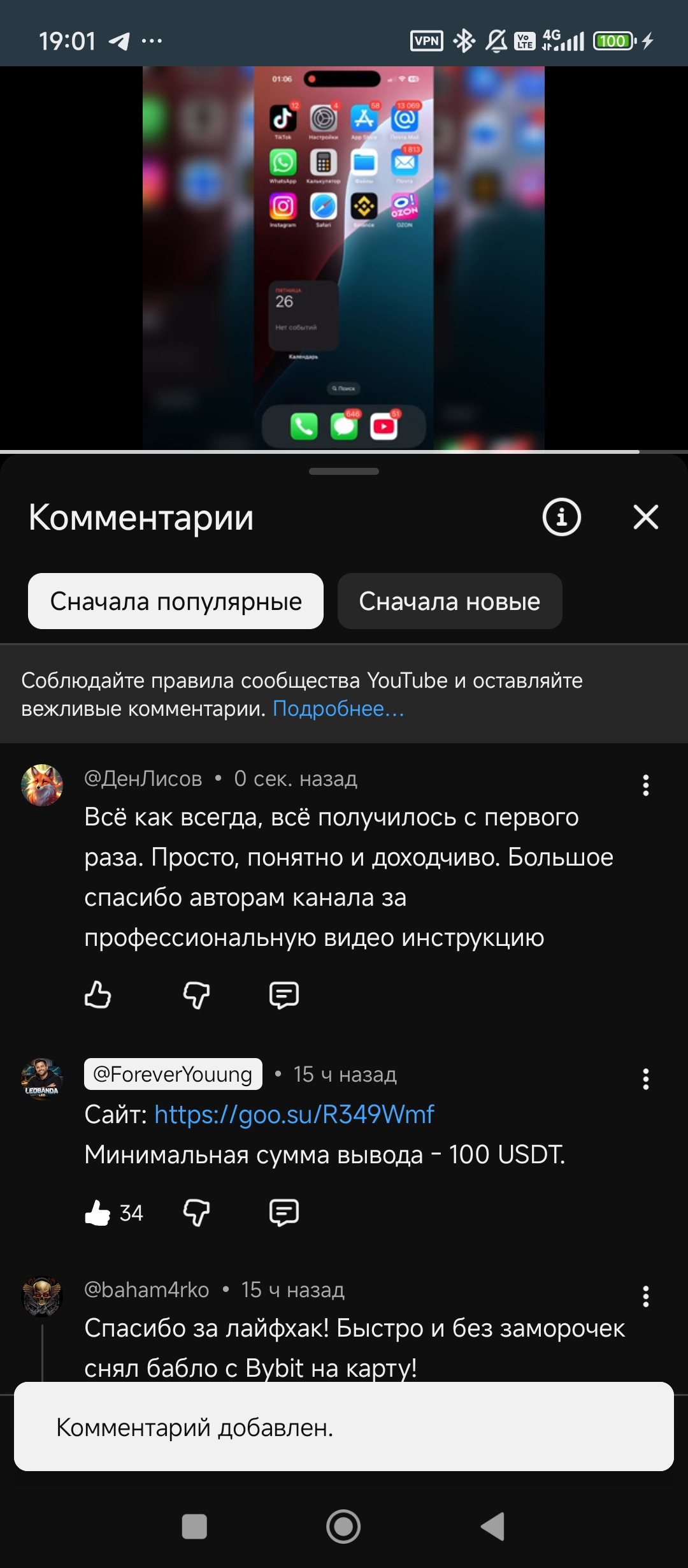688x1568 pixels.
Task: Dislike the comment by @ForeverYouung
Action: (x=196, y=1212)
